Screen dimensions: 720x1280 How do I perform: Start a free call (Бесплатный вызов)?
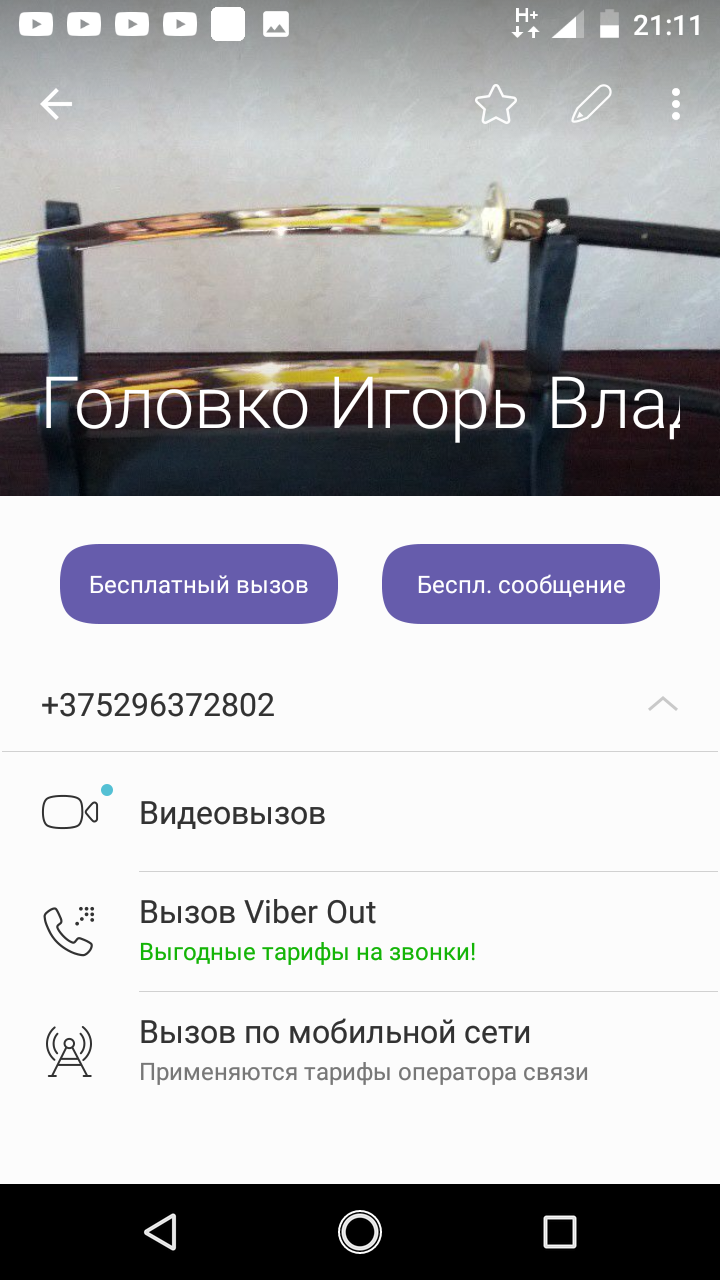tap(199, 584)
